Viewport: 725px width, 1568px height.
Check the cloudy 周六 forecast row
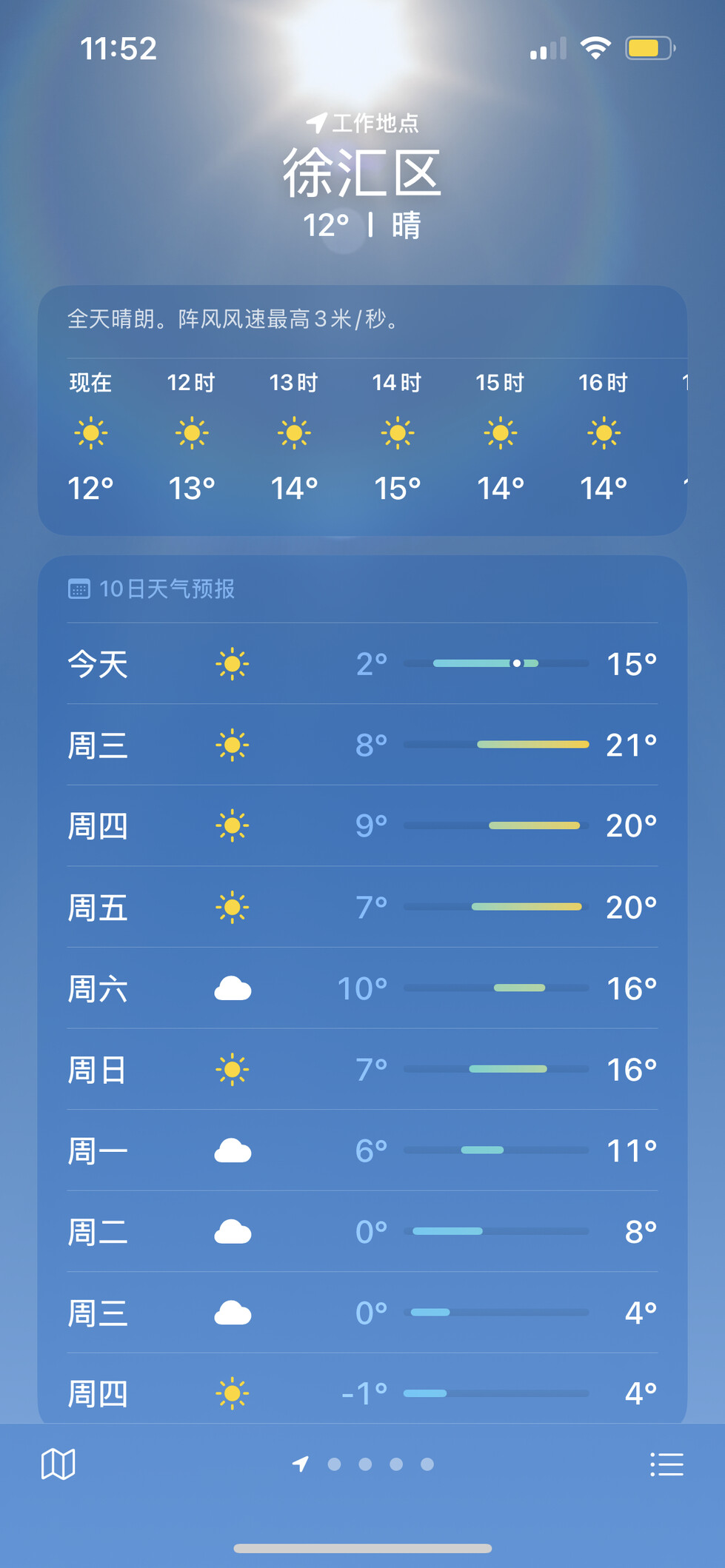(x=362, y=988)
